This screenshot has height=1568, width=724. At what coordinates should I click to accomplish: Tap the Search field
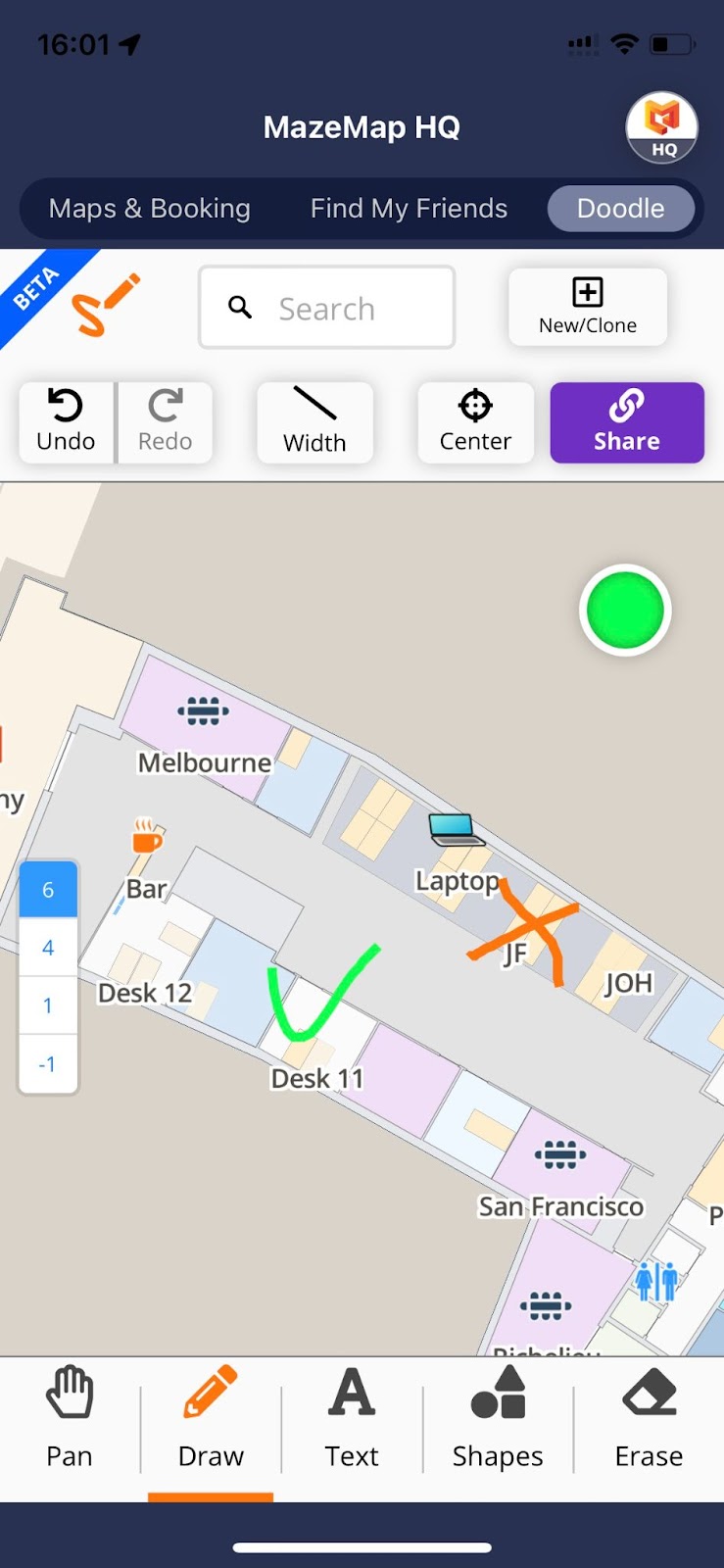[x=327, y=308]
